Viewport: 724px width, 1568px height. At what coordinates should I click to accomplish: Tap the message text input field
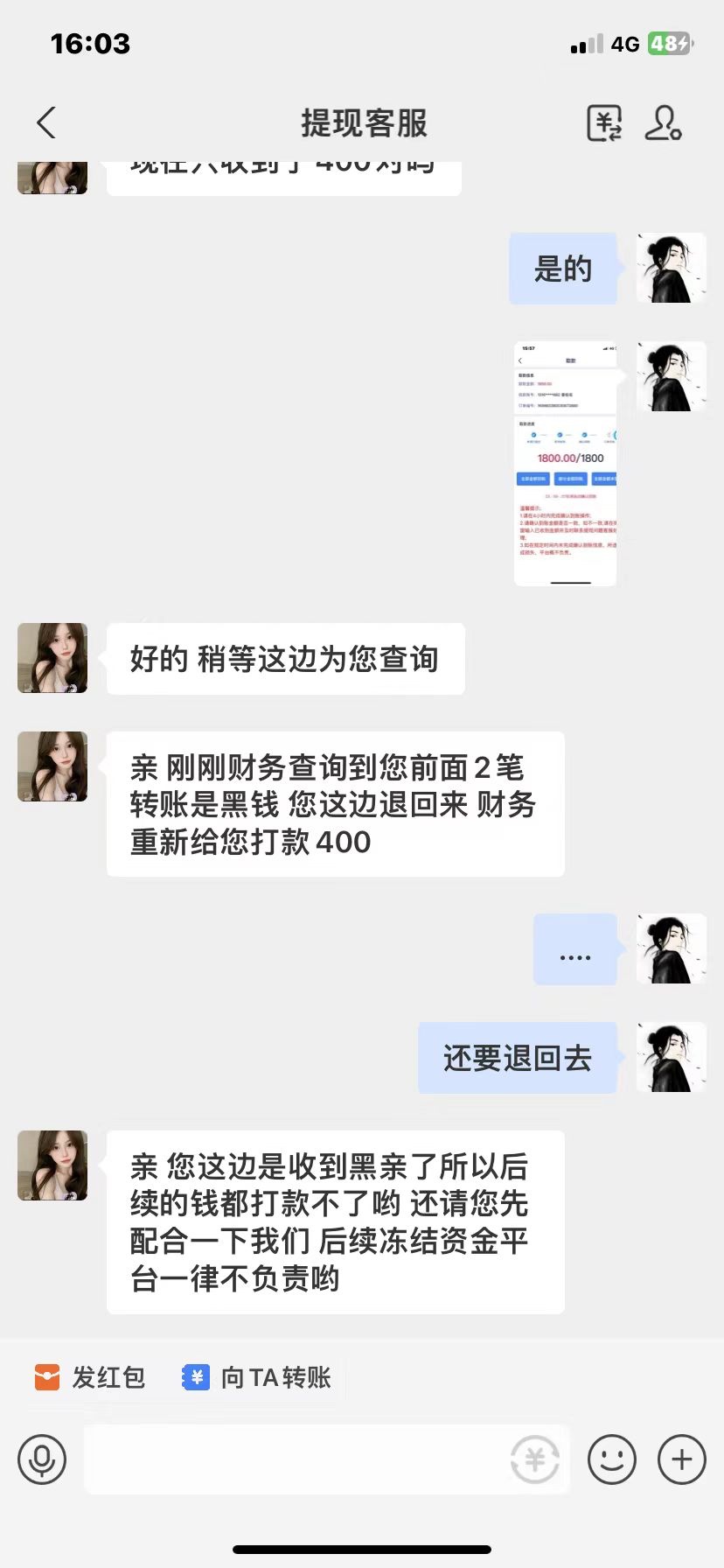[306, 1459]
